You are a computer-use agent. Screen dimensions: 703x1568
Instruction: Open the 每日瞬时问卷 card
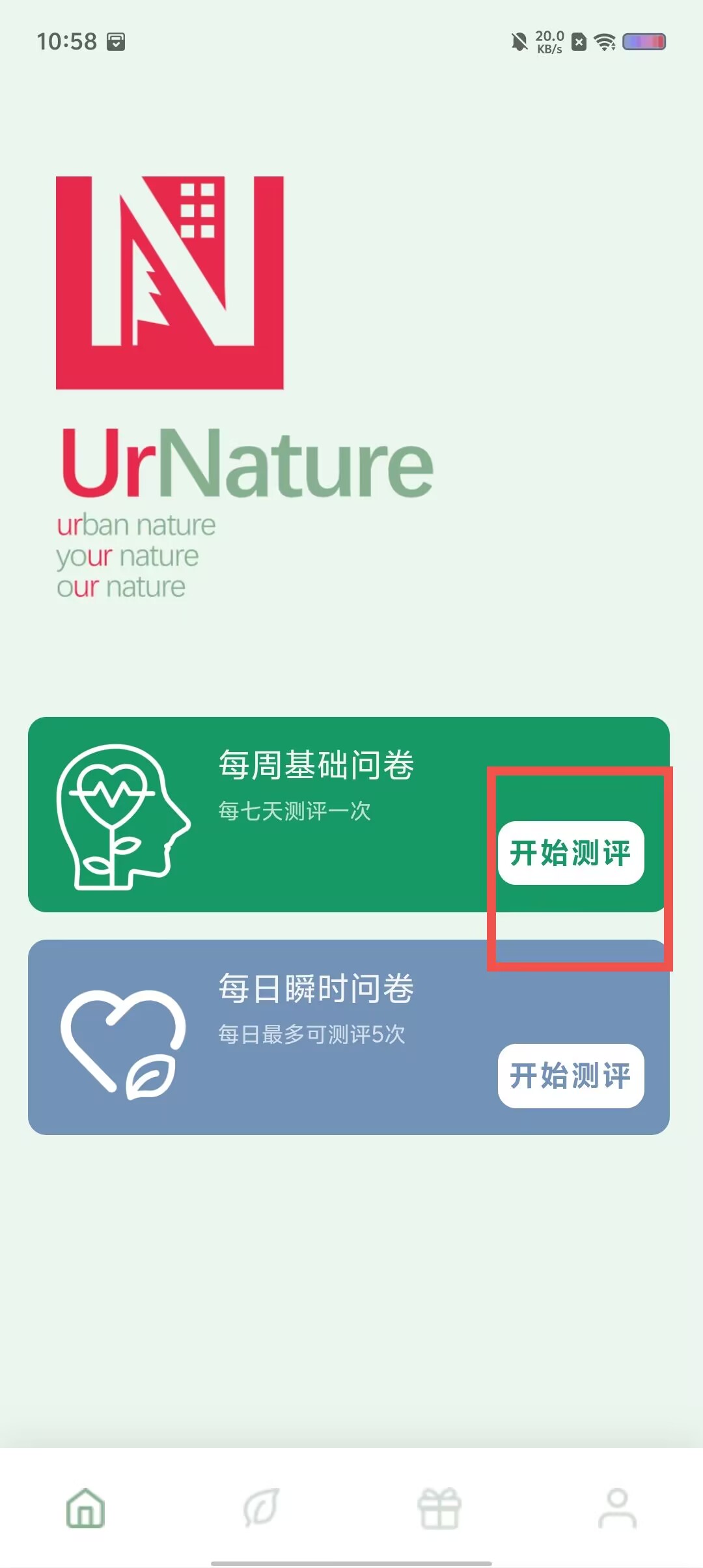click(x=349, y=1037)
